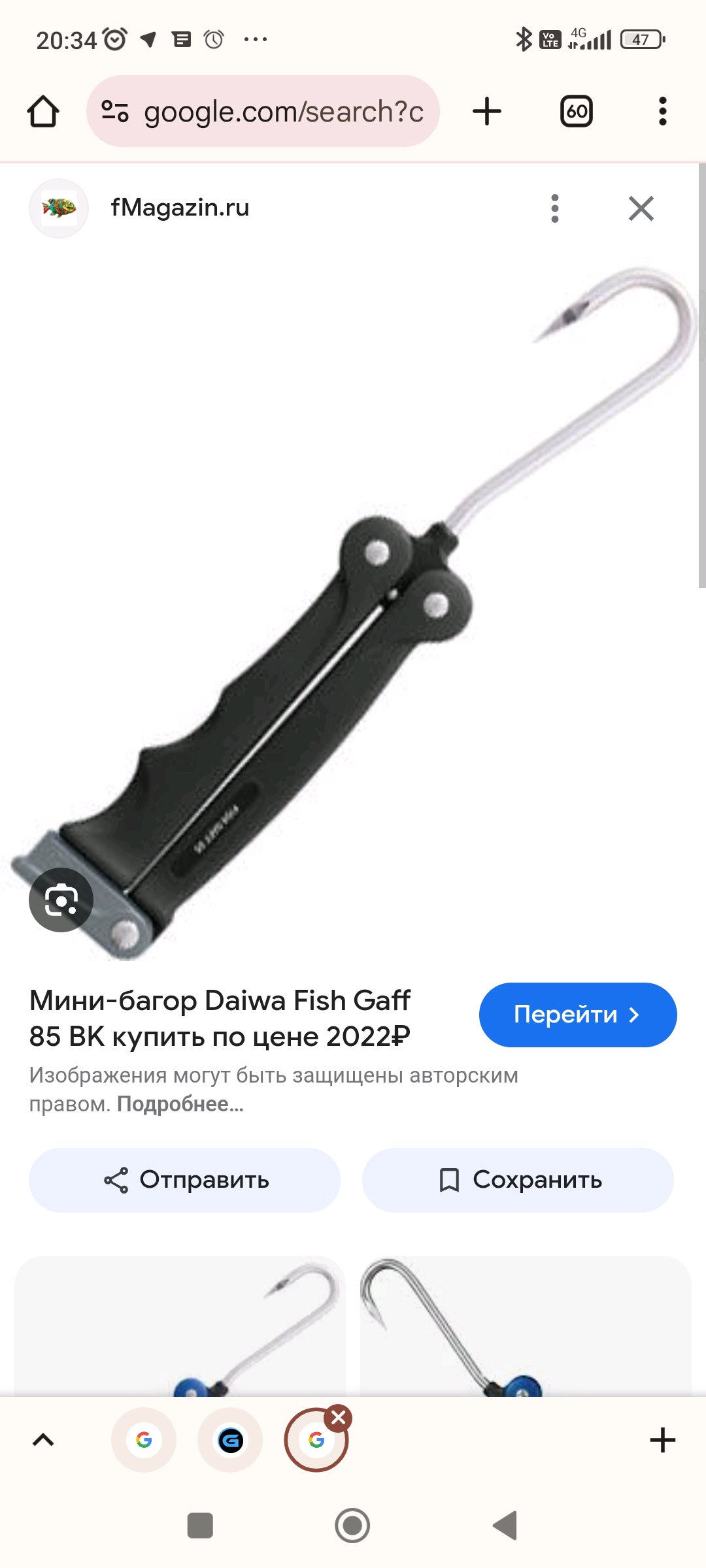Open the related gaff image with hook on the left
The width and height of the screenshot is (706, 1568).
526,1325
